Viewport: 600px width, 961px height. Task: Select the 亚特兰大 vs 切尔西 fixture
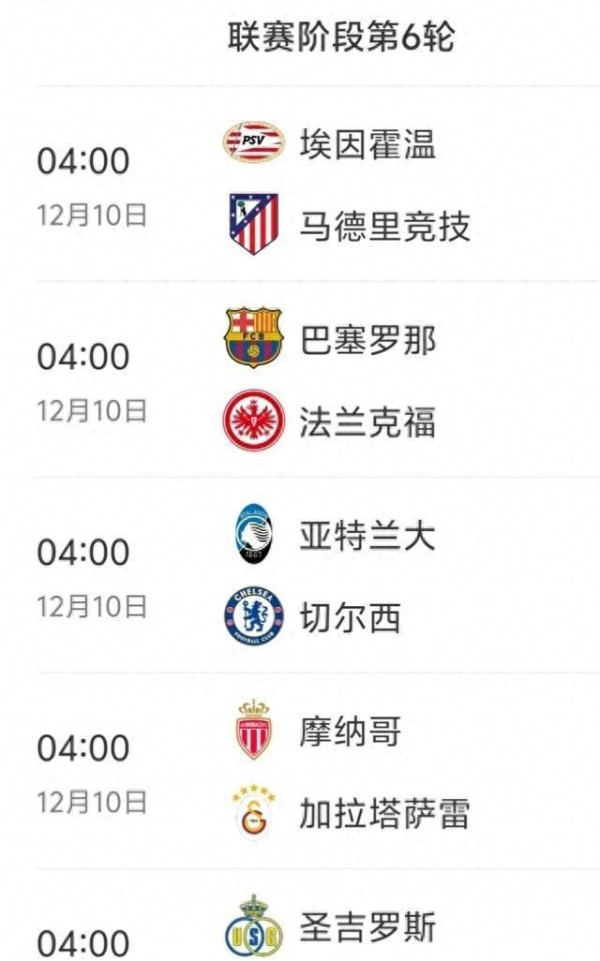click(x=300, y=577)
